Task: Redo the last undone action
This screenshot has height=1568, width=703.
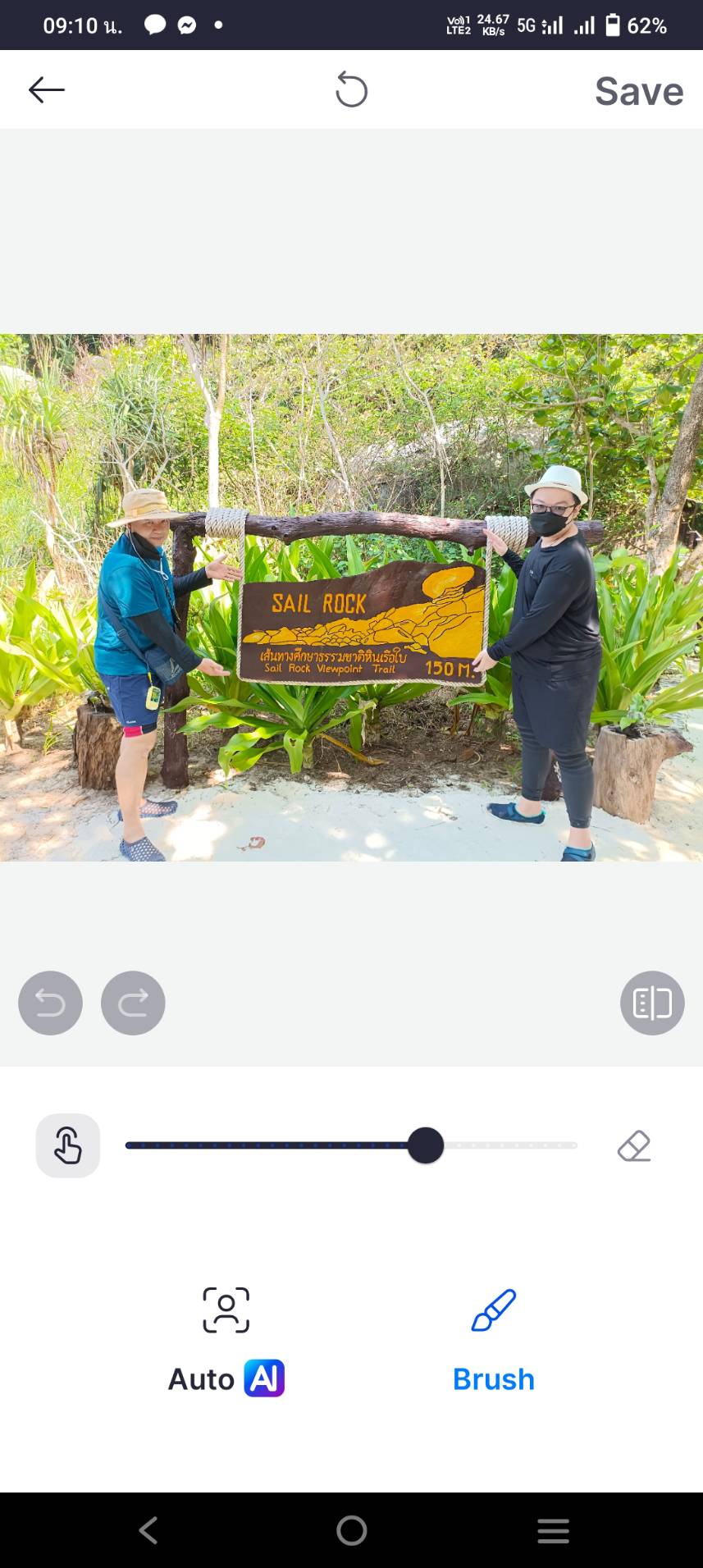Action: click(x=133, y=1003)
